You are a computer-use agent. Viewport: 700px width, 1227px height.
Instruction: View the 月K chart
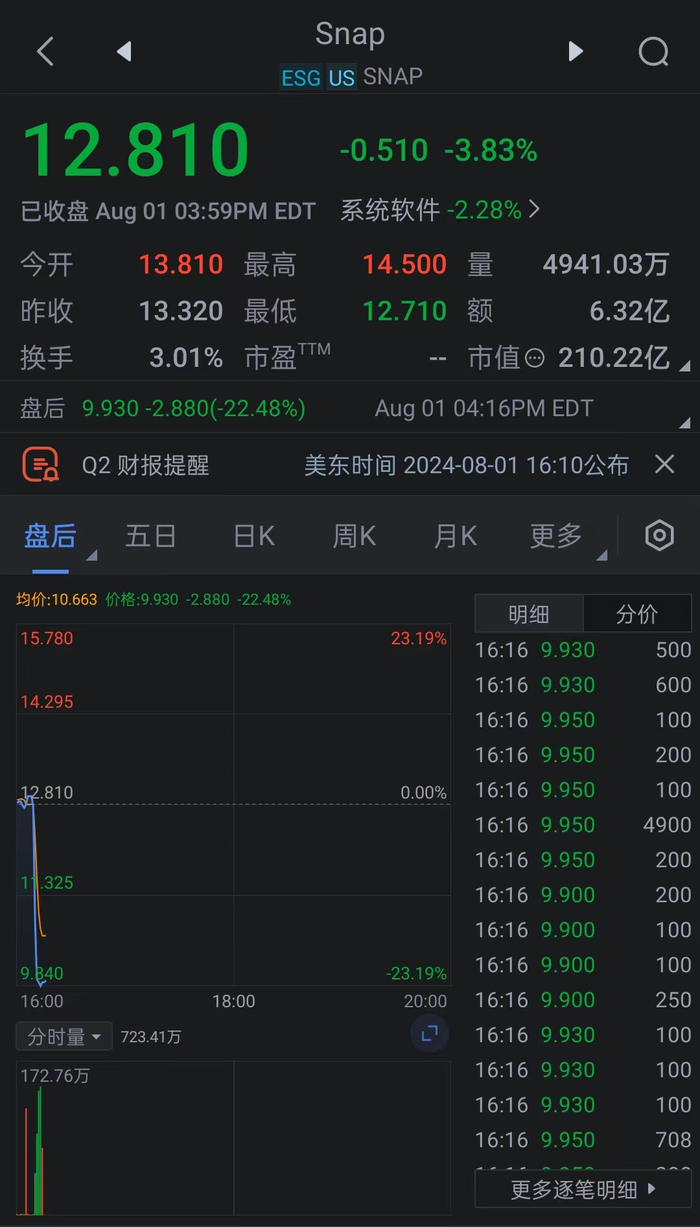point(455,536)
